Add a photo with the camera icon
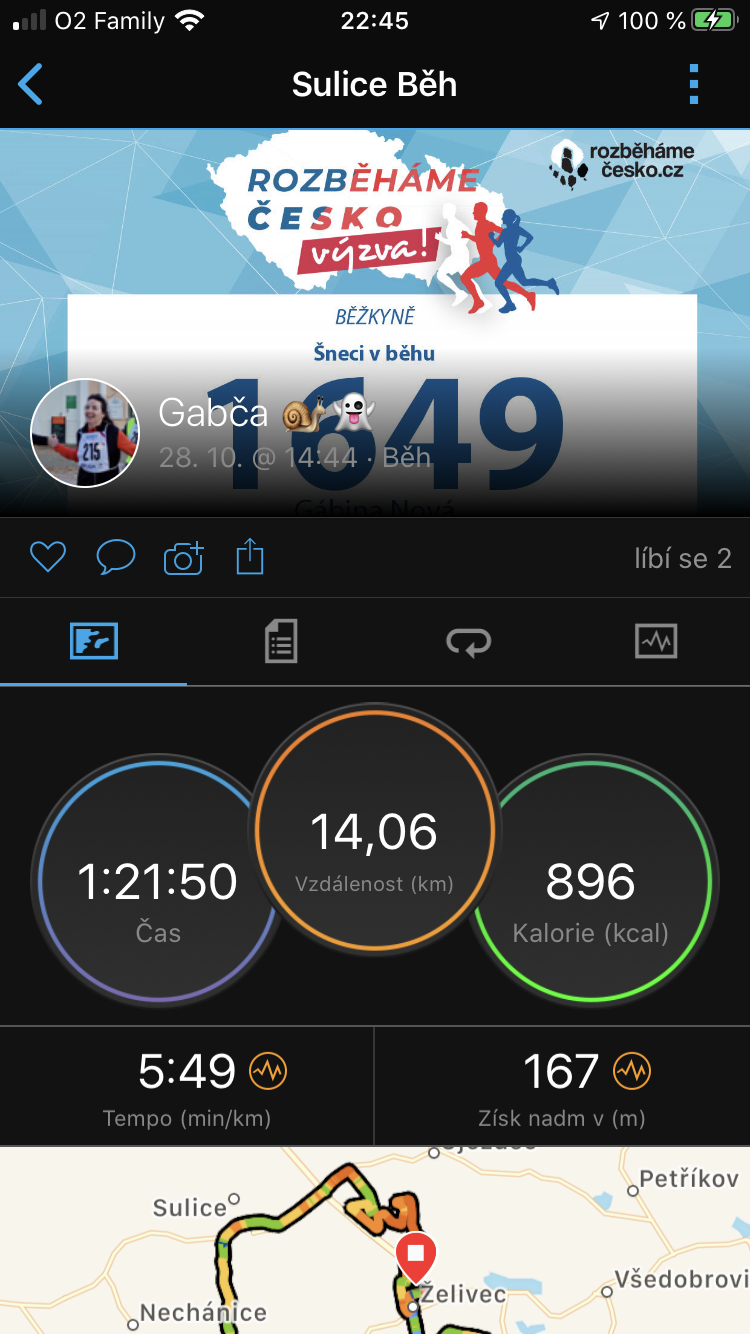Image resolution: width=750 pixels, height=1334 pixels. point(184,557)
